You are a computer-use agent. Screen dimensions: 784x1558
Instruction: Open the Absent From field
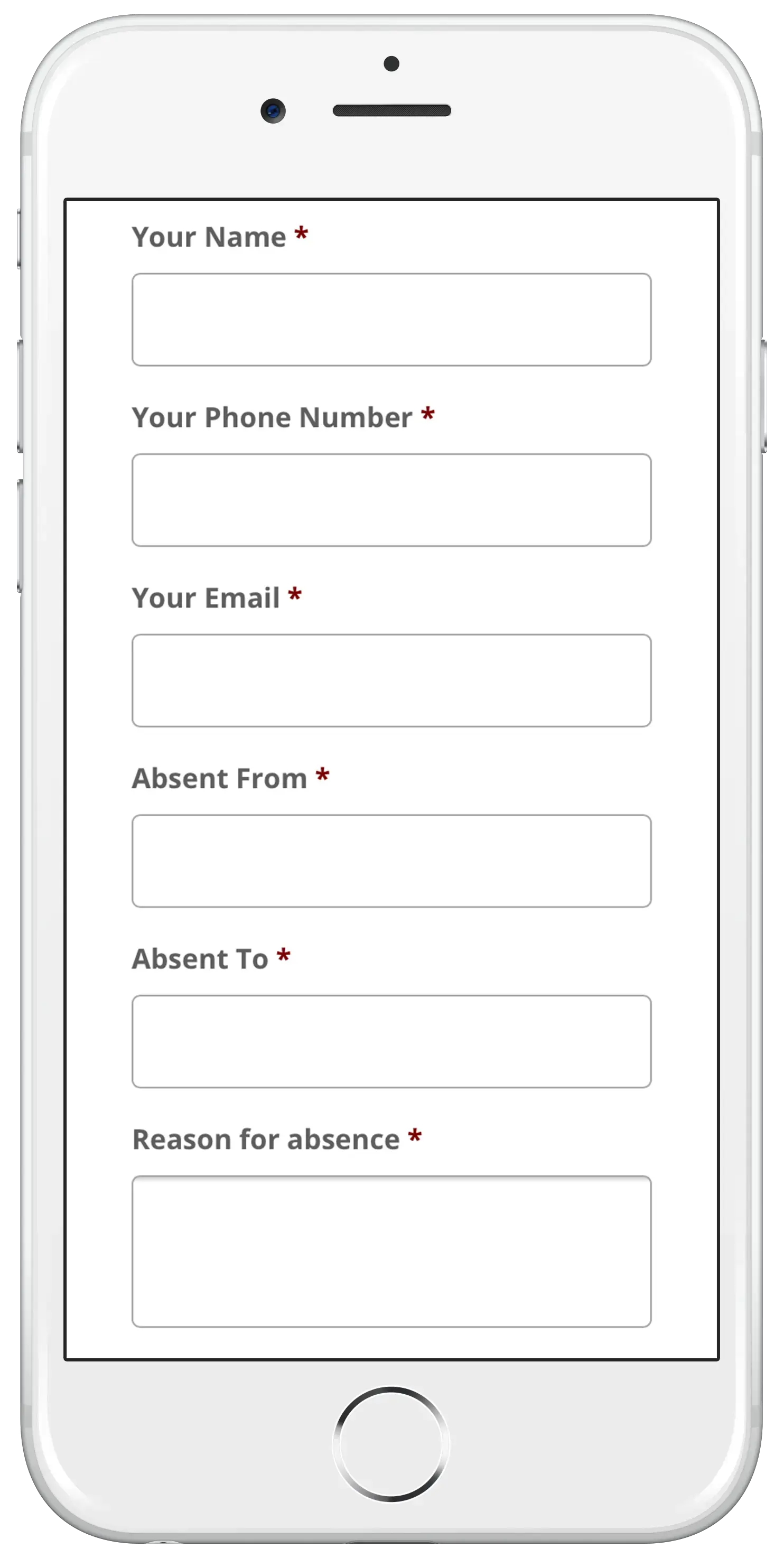point(391,860)
